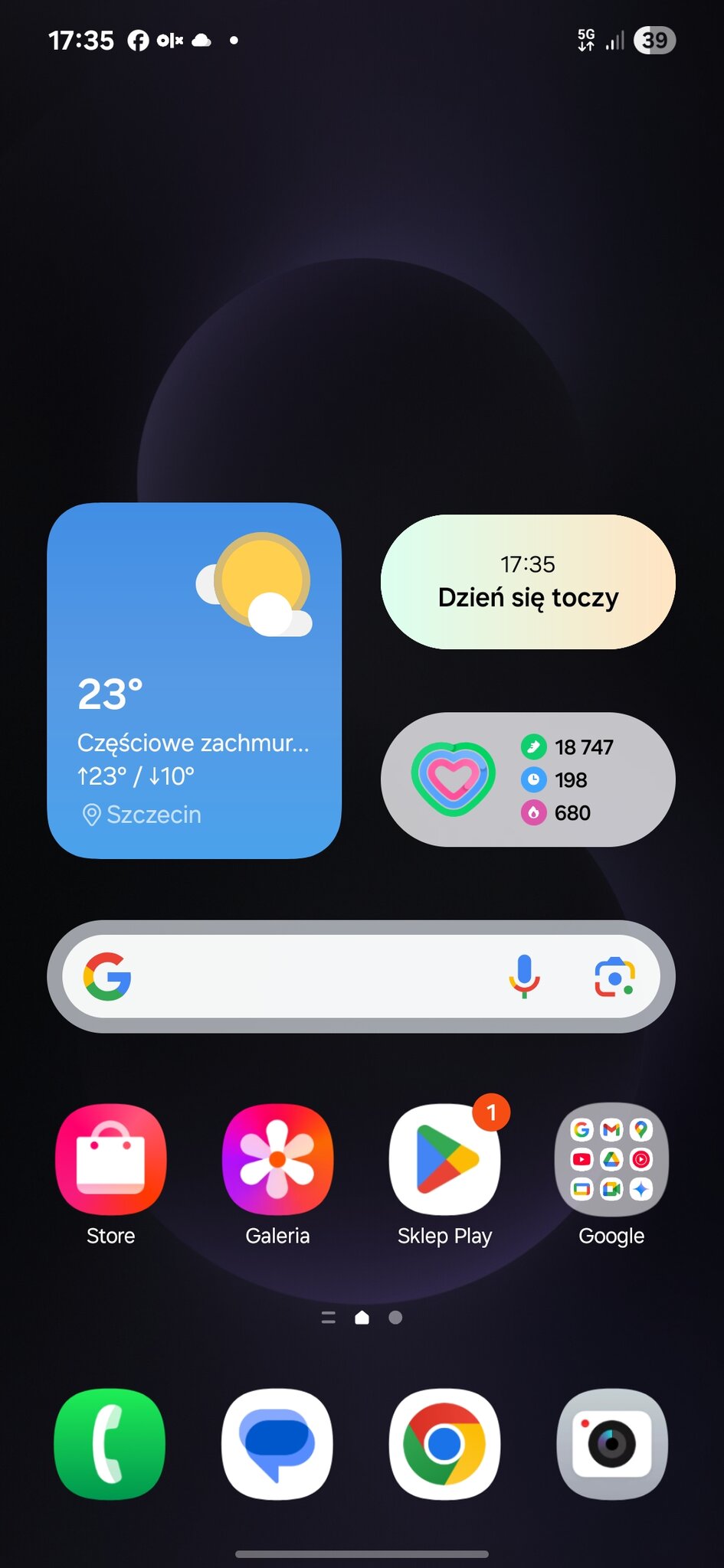This screenshot has height=1568, width=724.
Task: Open Google Lens camera search
Action: click(614, 976)
